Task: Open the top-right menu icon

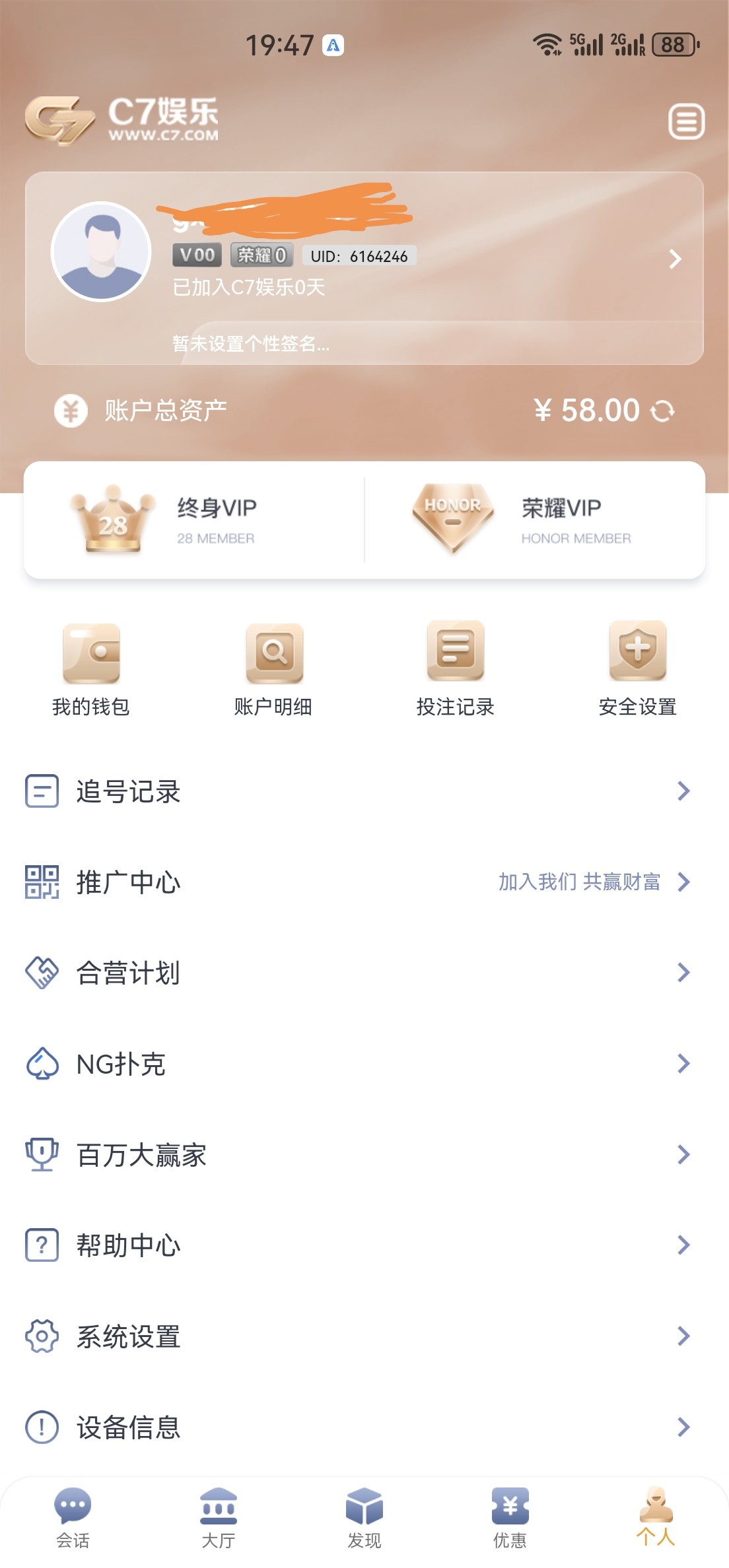Action: (686, 121)
